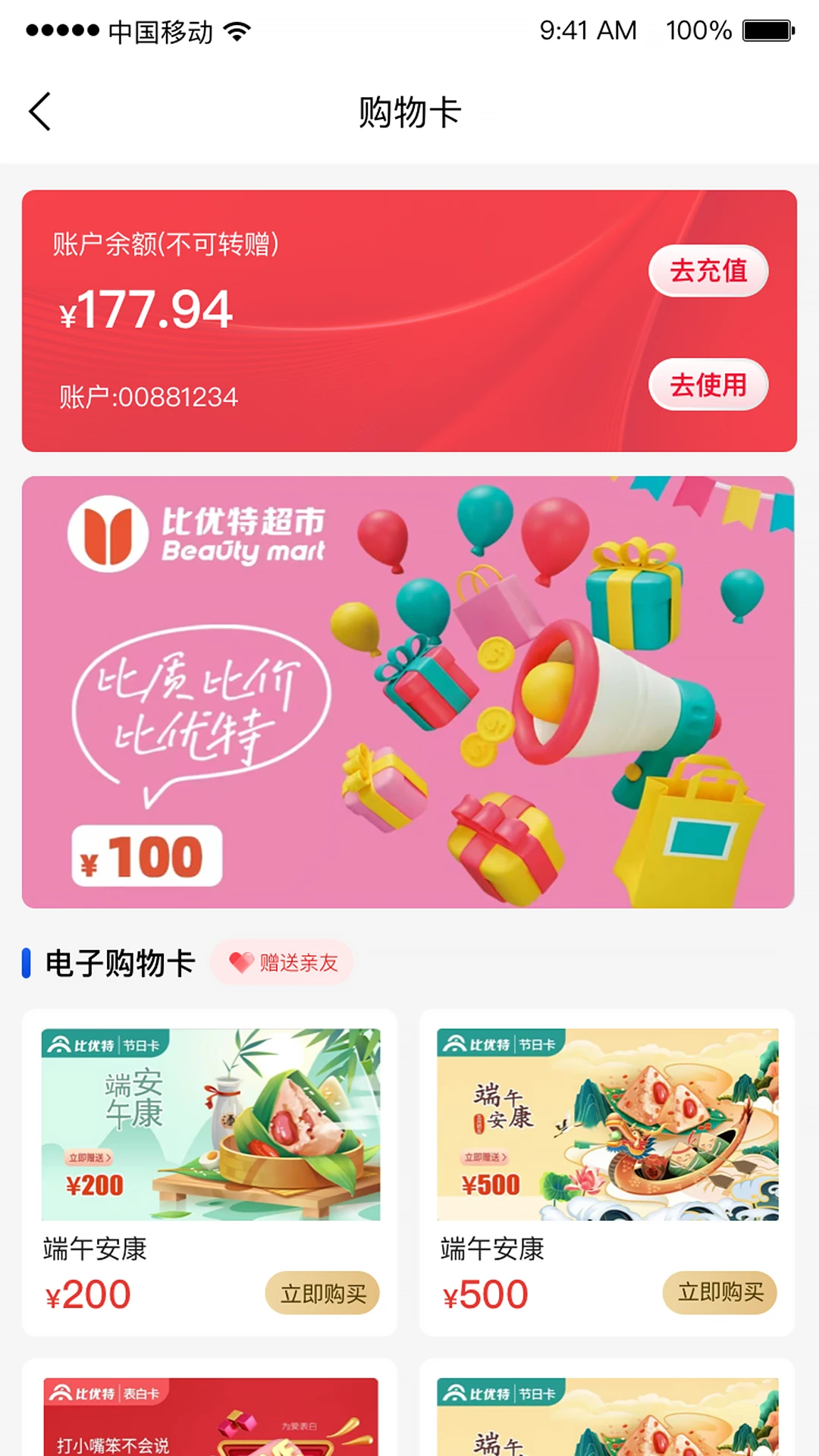Tap the 赠送亲友 gift chip
The height and width of the screenshot is (1456, 819).
coord(283,962)
